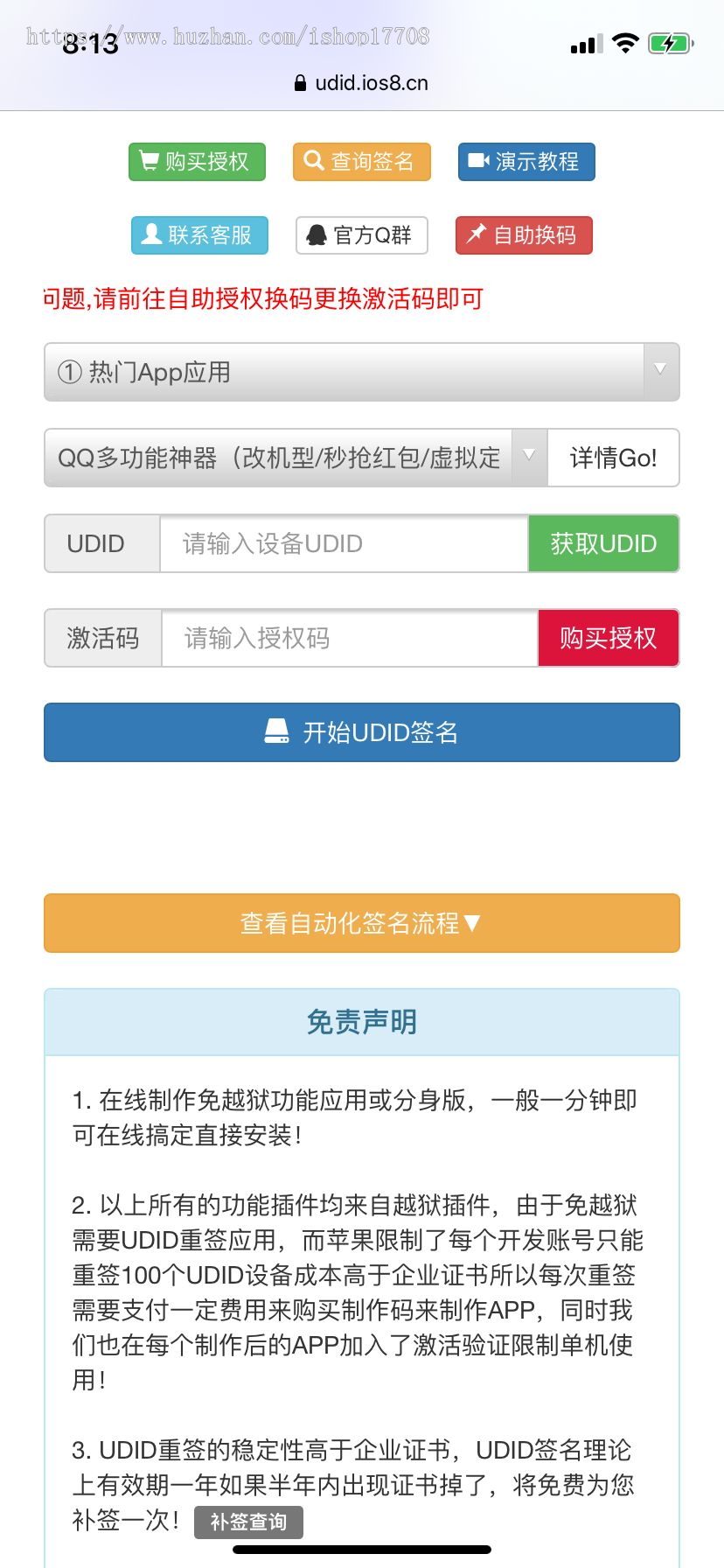Image resolution: width=724 pixels, height=1568 pixels.
Task: Go to 自助换码 self-service
Action: (x=524, y=235)
